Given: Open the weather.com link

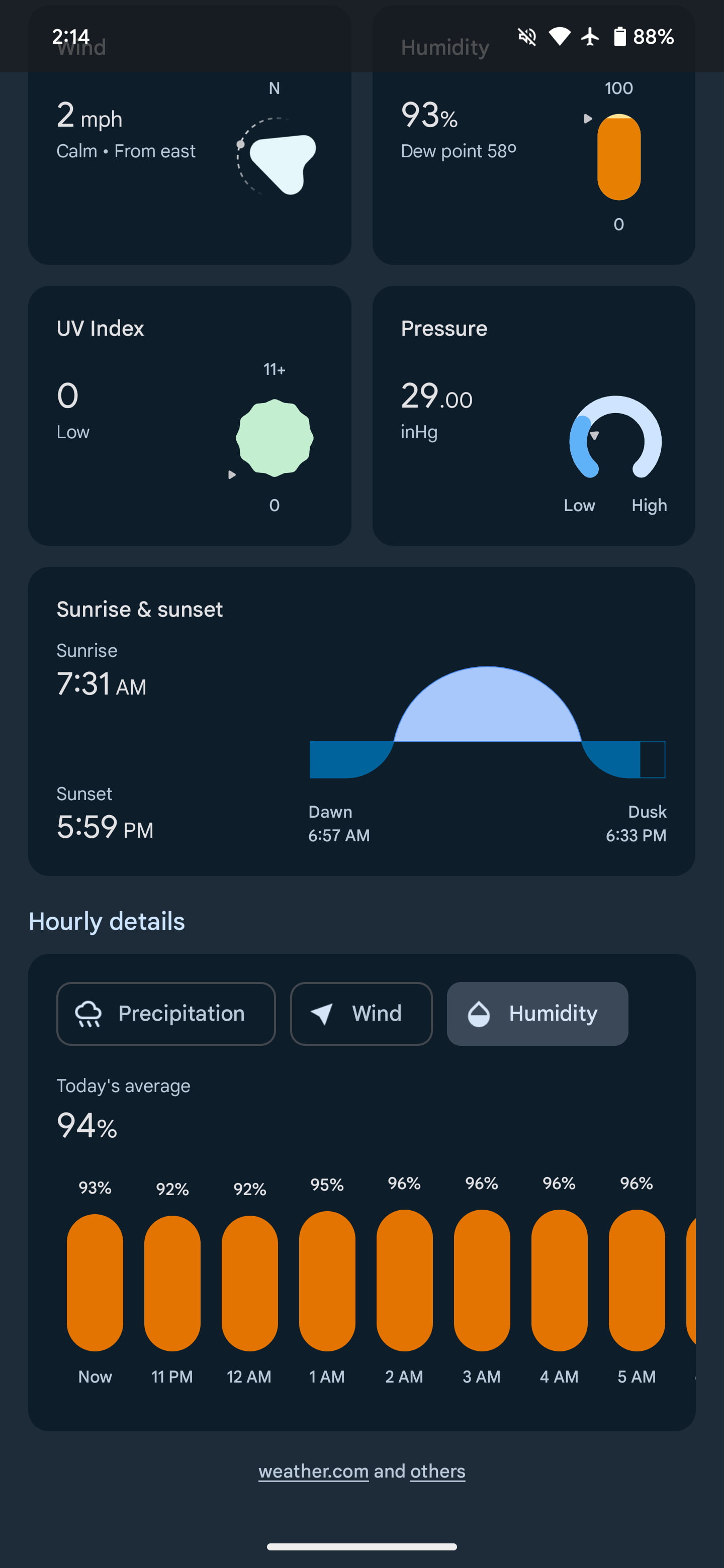Looking at the screenshot, I should point(313,1471).
